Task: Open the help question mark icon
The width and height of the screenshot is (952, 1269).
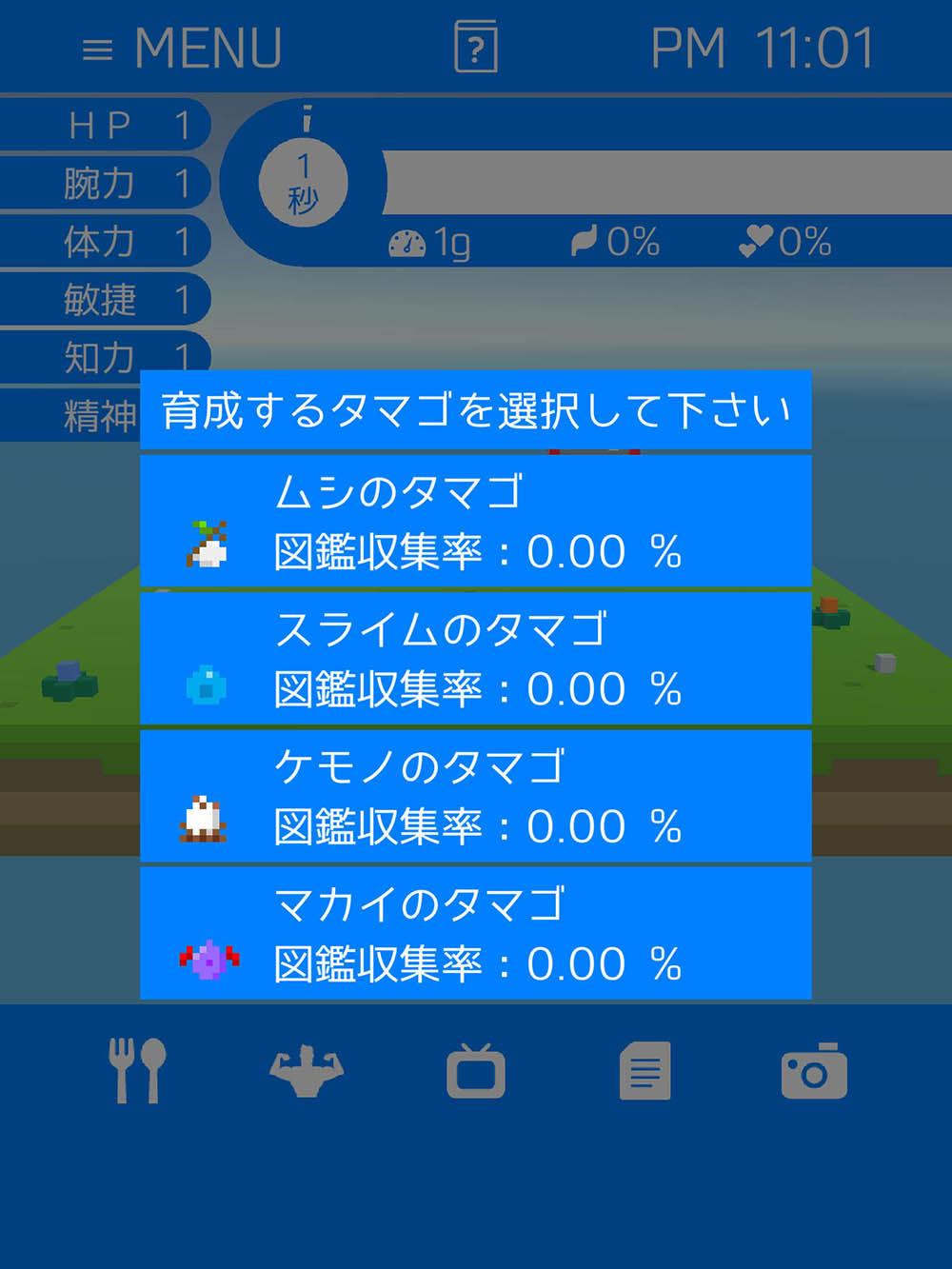Action: click(476, 47)
